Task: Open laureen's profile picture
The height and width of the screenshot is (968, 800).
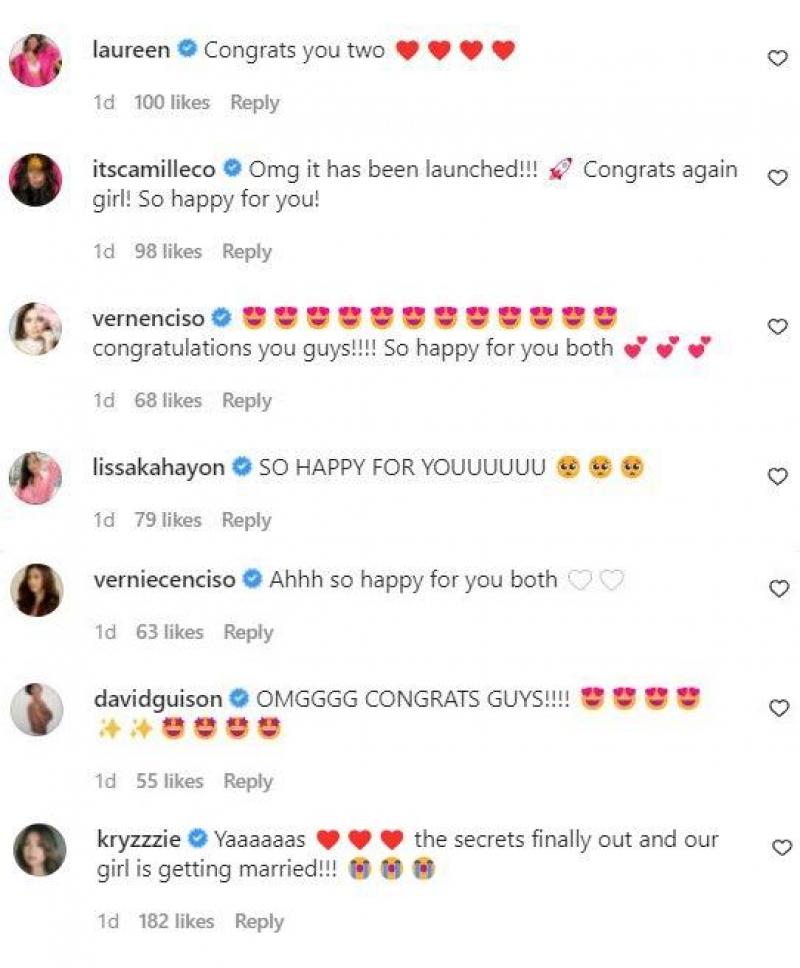Action: click(x=36, y=60)
